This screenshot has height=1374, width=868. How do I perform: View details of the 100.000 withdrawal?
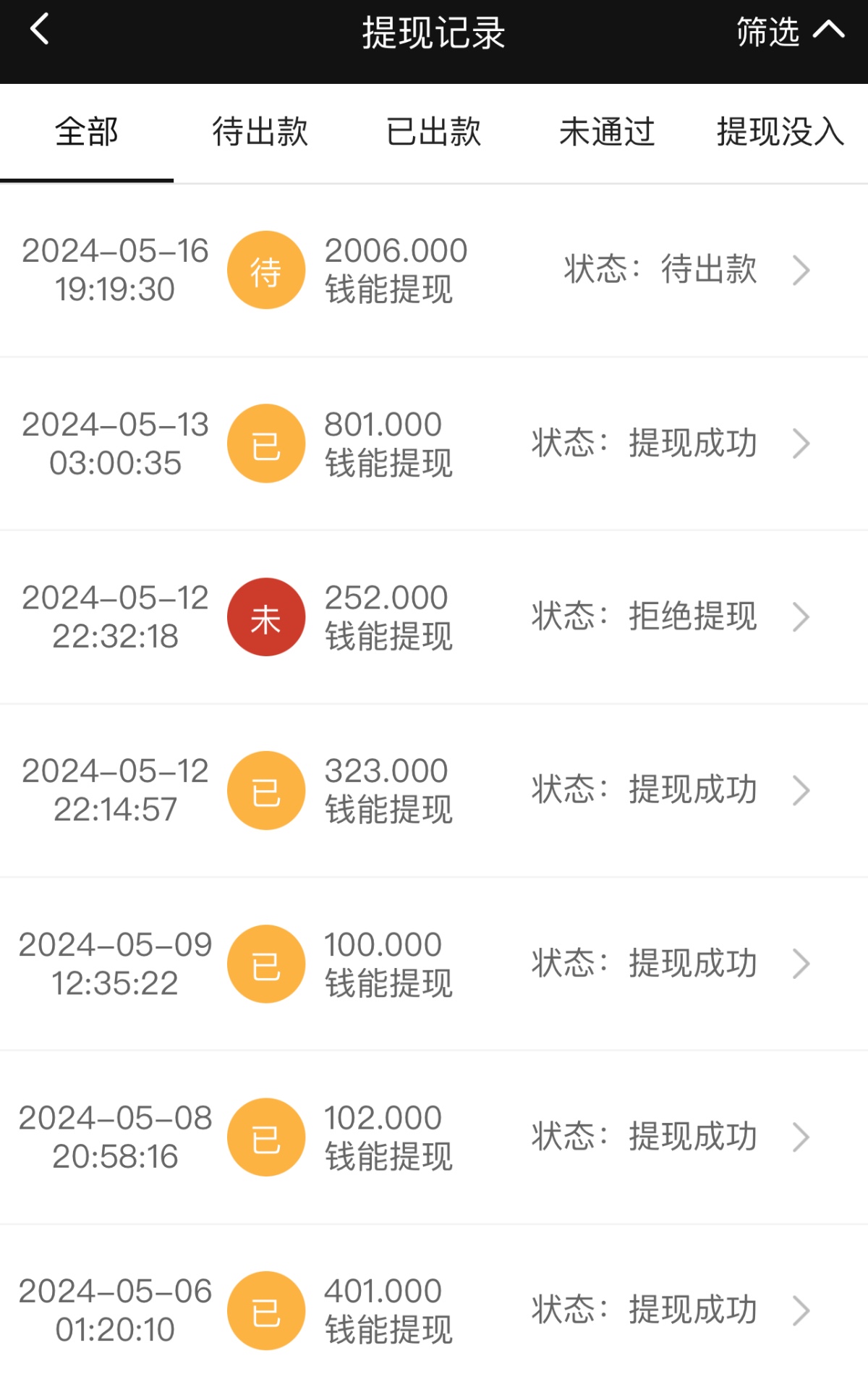coord(434,964)
